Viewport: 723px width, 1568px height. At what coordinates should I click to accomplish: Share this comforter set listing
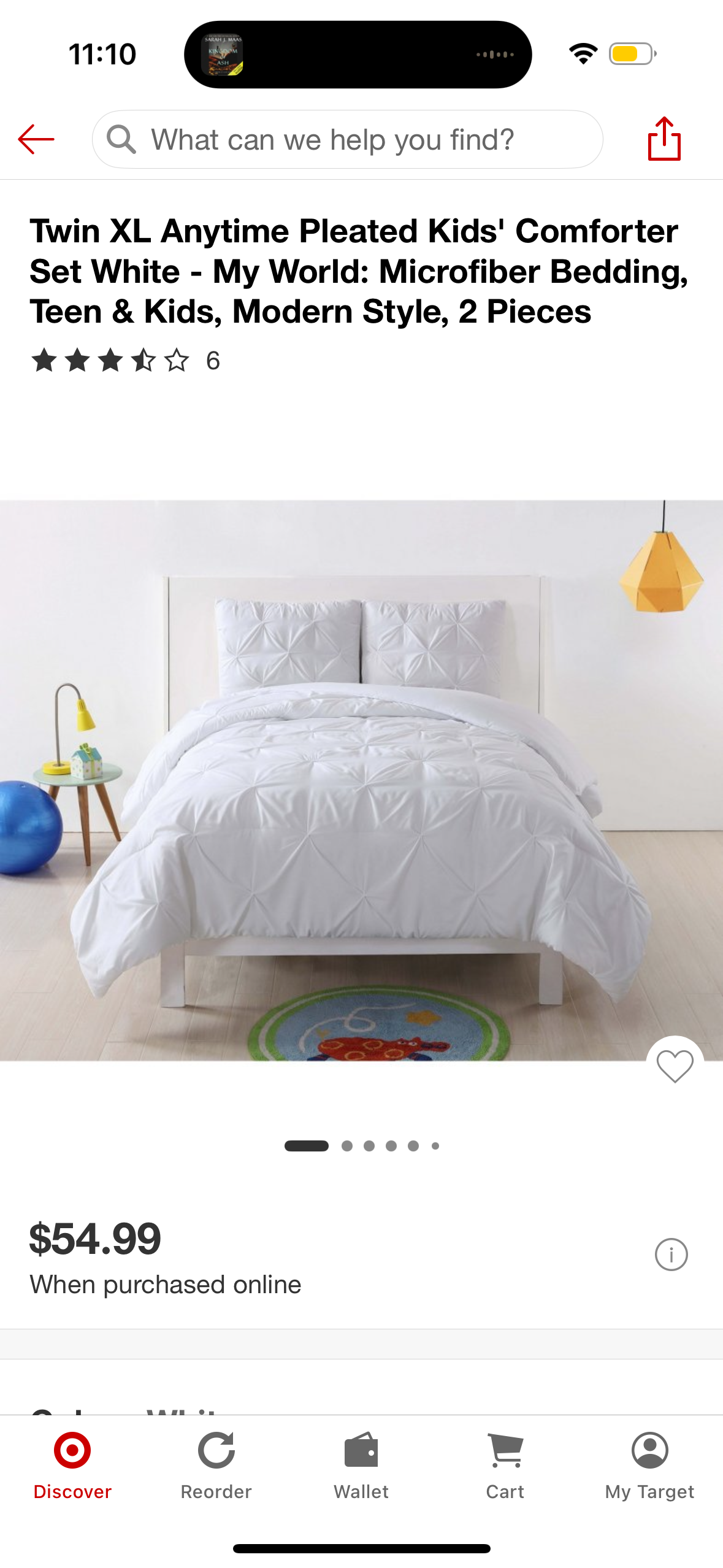(x=664, y=139)
